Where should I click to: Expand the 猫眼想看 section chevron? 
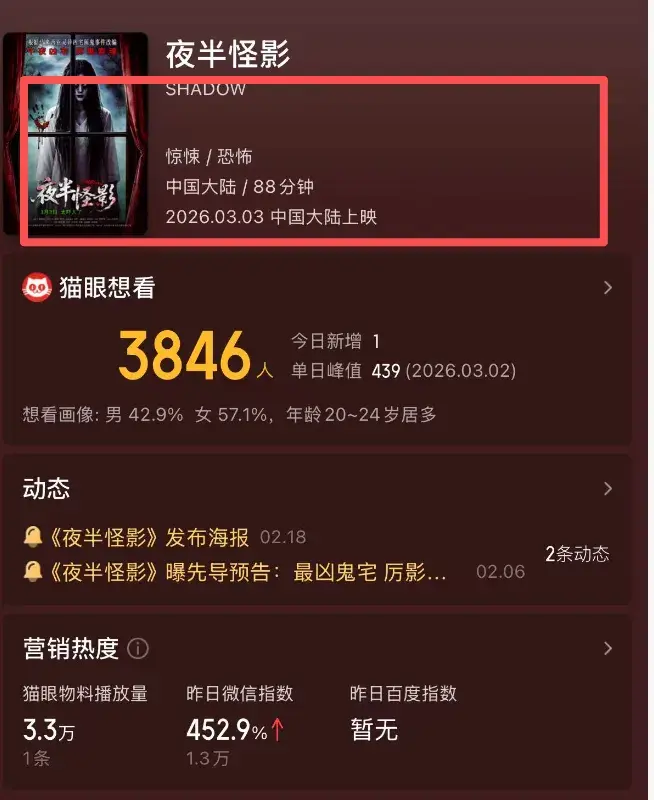(x=607, y=288)
